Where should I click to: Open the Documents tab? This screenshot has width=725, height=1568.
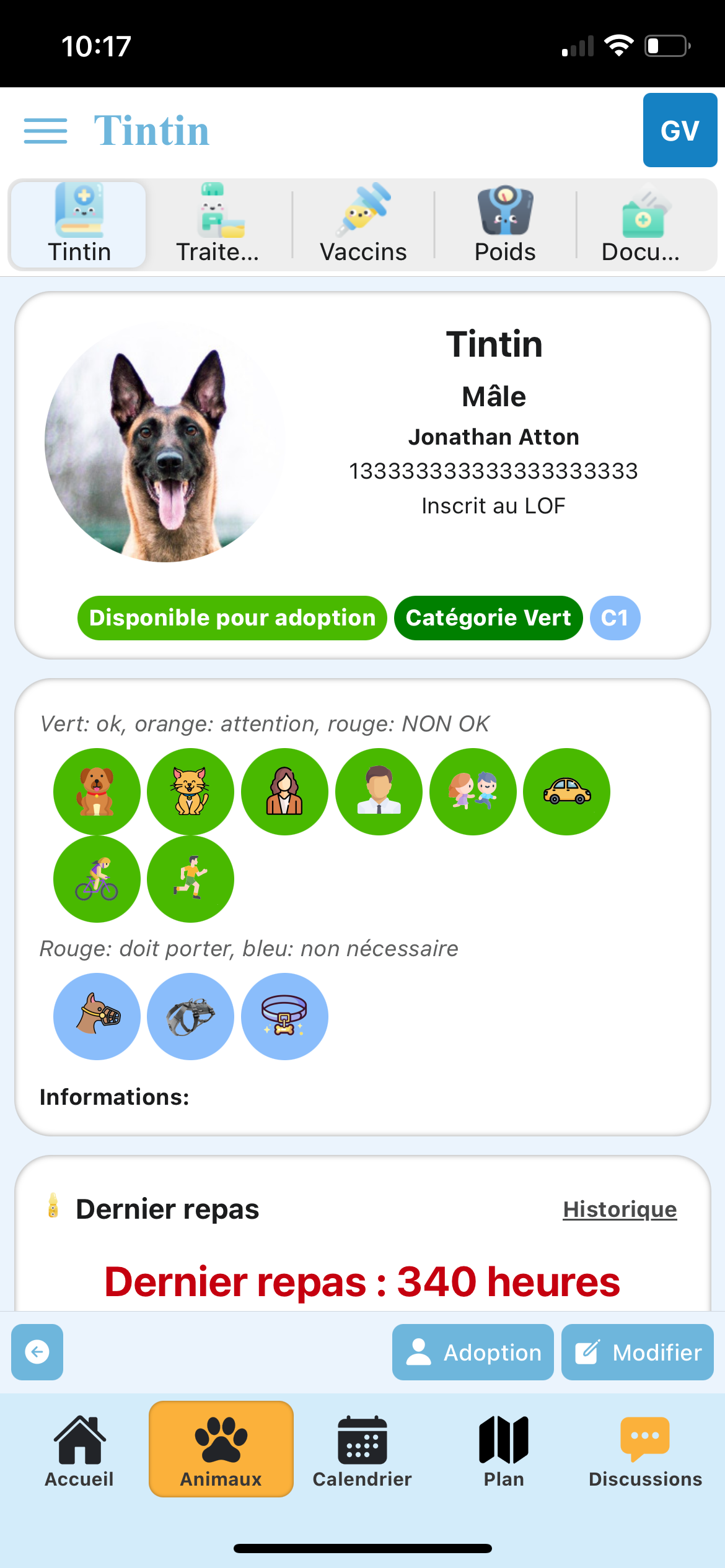pos(642,224)
